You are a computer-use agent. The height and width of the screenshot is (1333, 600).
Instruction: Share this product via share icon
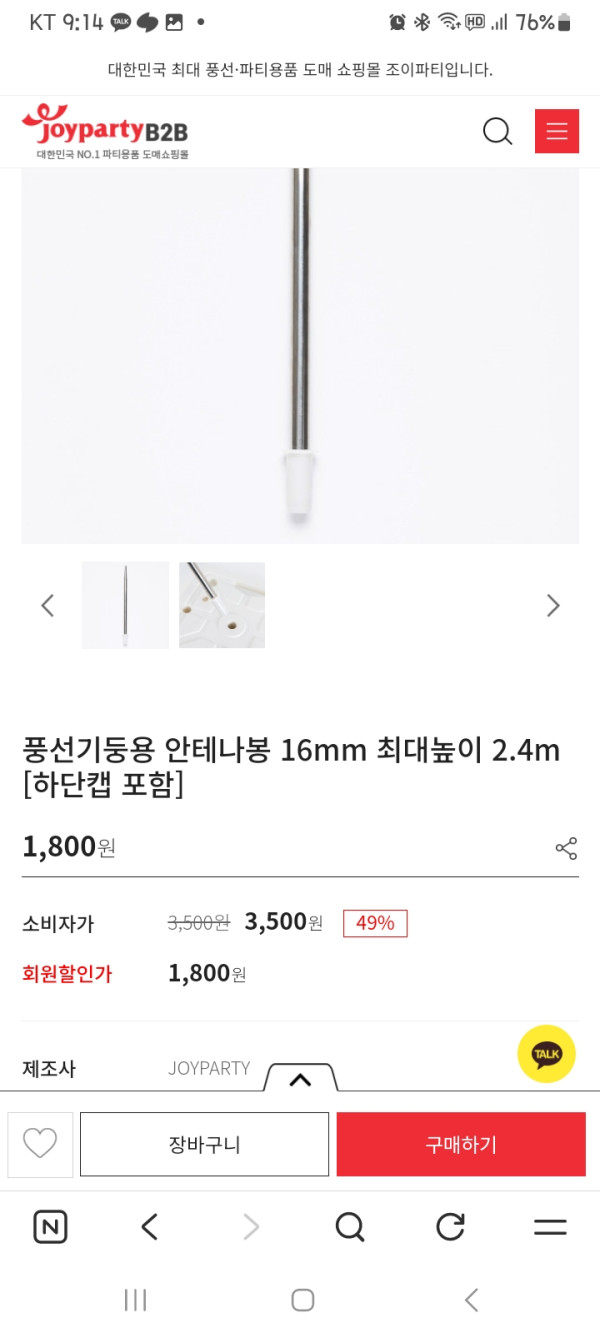pyautogui.click(x=566, y=849)
